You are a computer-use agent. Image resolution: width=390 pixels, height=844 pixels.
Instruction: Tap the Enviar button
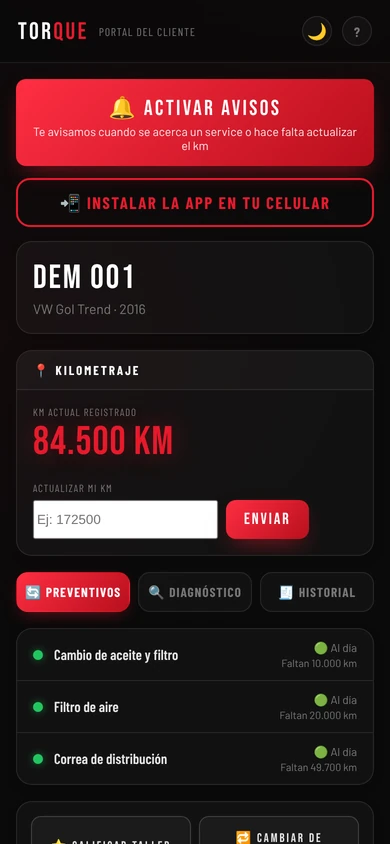(x=267, y=519)
